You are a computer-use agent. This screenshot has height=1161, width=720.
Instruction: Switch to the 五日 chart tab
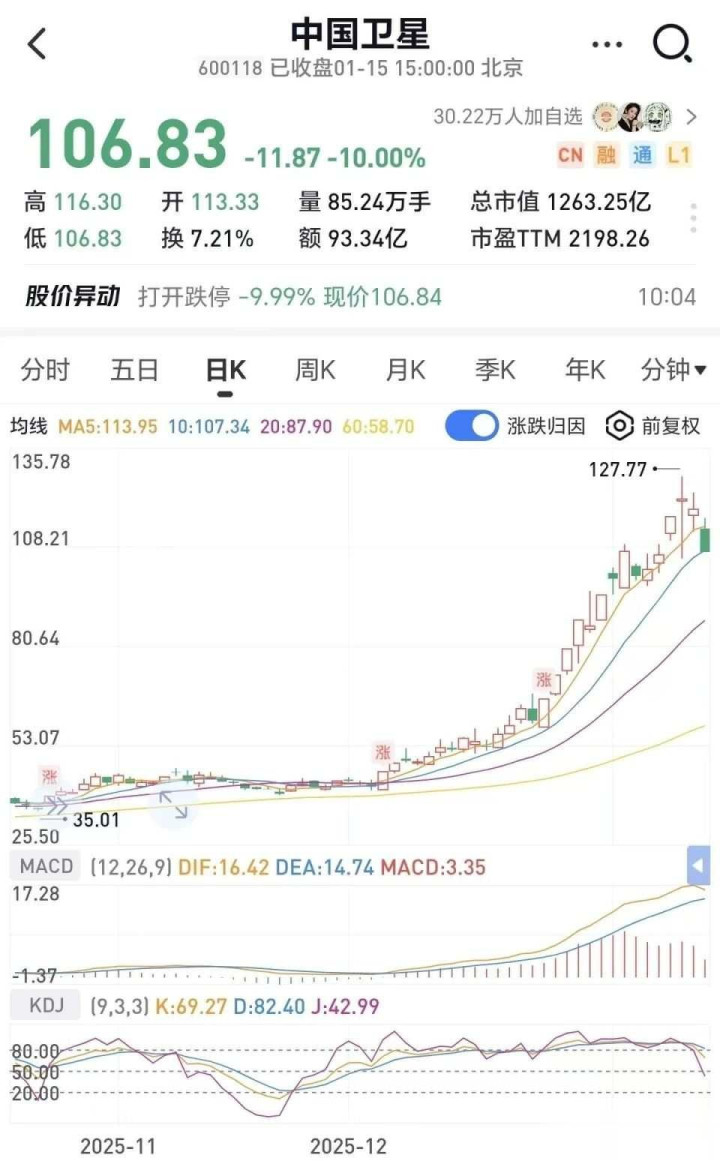click(134, 370)
